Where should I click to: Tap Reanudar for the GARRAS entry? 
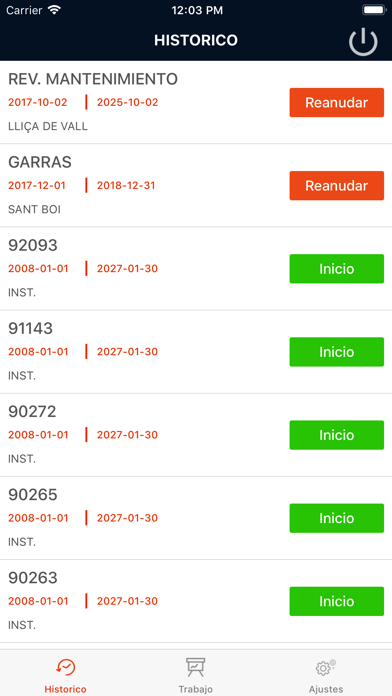click(x=337, y=186)
